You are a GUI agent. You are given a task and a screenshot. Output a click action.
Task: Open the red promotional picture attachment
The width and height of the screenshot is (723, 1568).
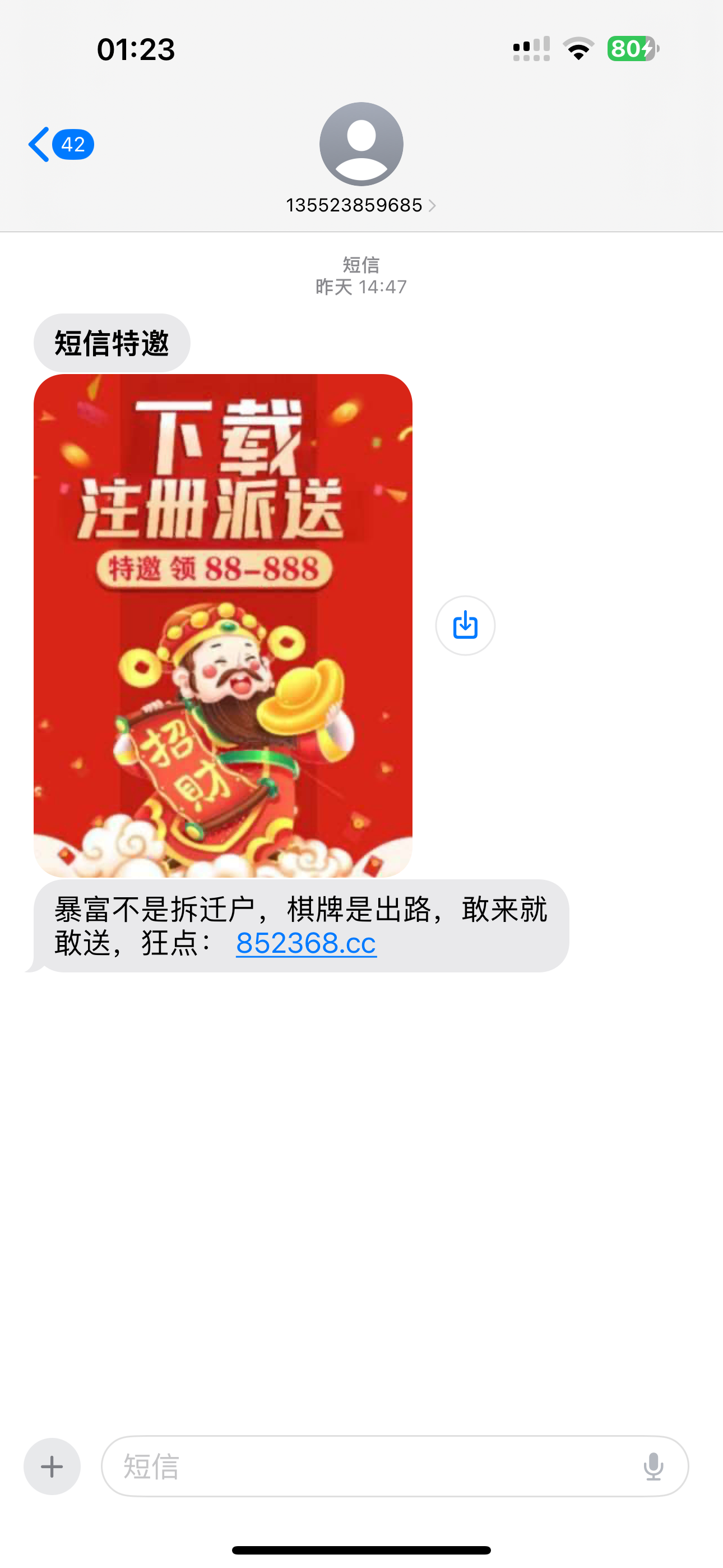point(223,625)
